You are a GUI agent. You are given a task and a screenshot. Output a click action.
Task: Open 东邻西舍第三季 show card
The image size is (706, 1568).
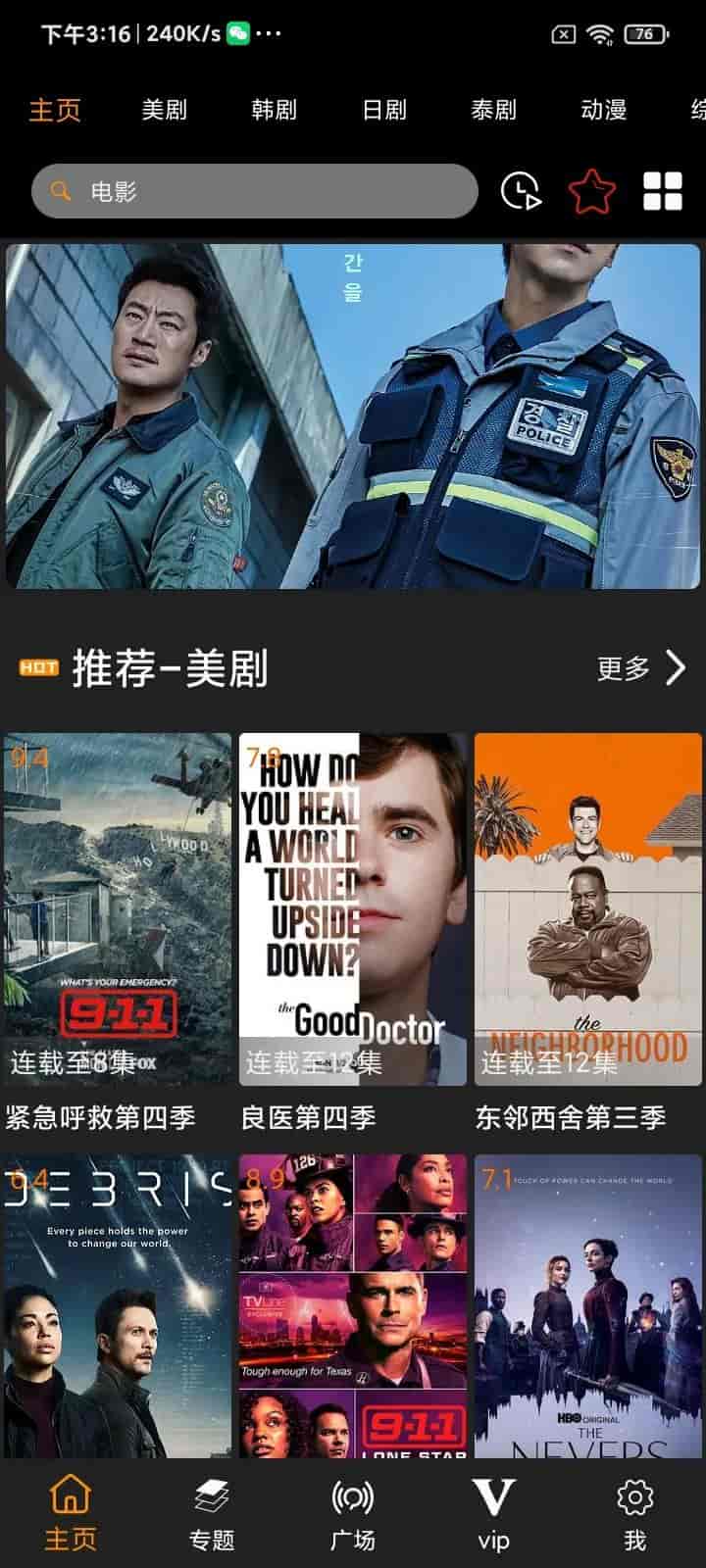[x=588, y=933]
